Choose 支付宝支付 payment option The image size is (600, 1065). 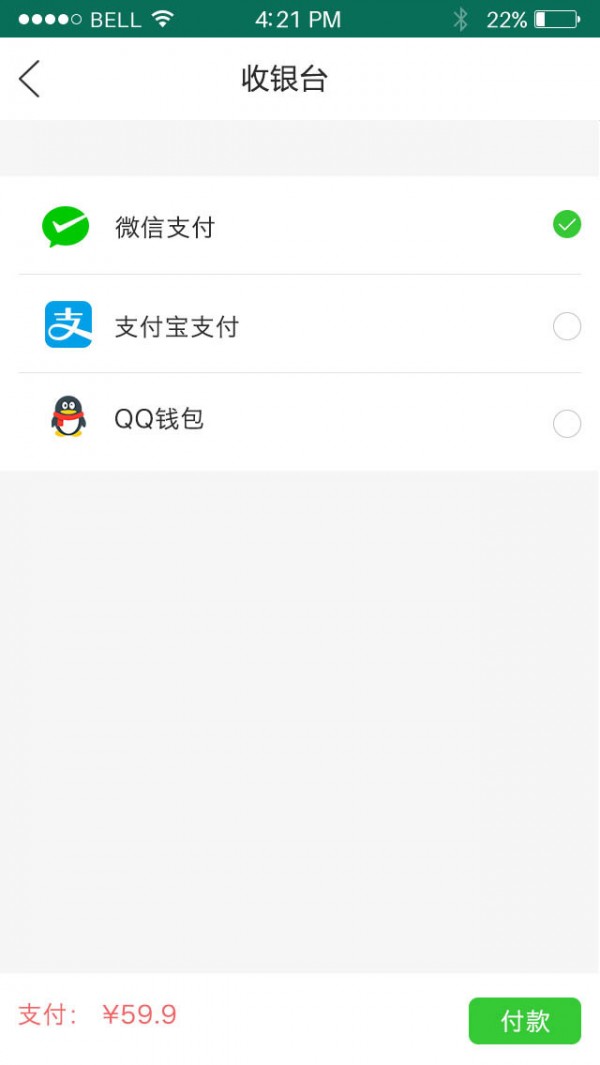(566, 326)
